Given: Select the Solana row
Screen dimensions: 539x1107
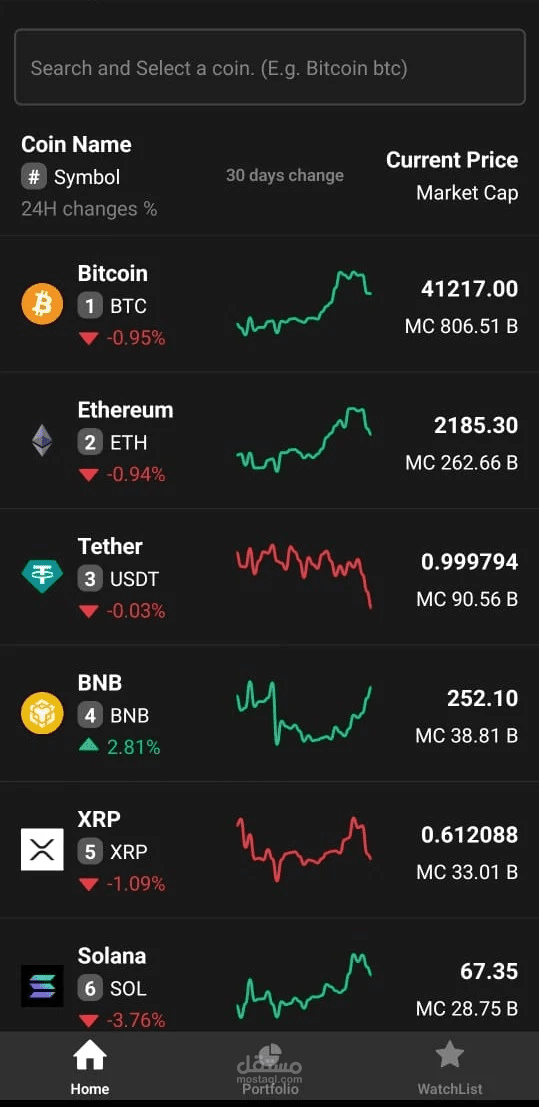Looking at the screenshot, I should [x=269, y=975].
